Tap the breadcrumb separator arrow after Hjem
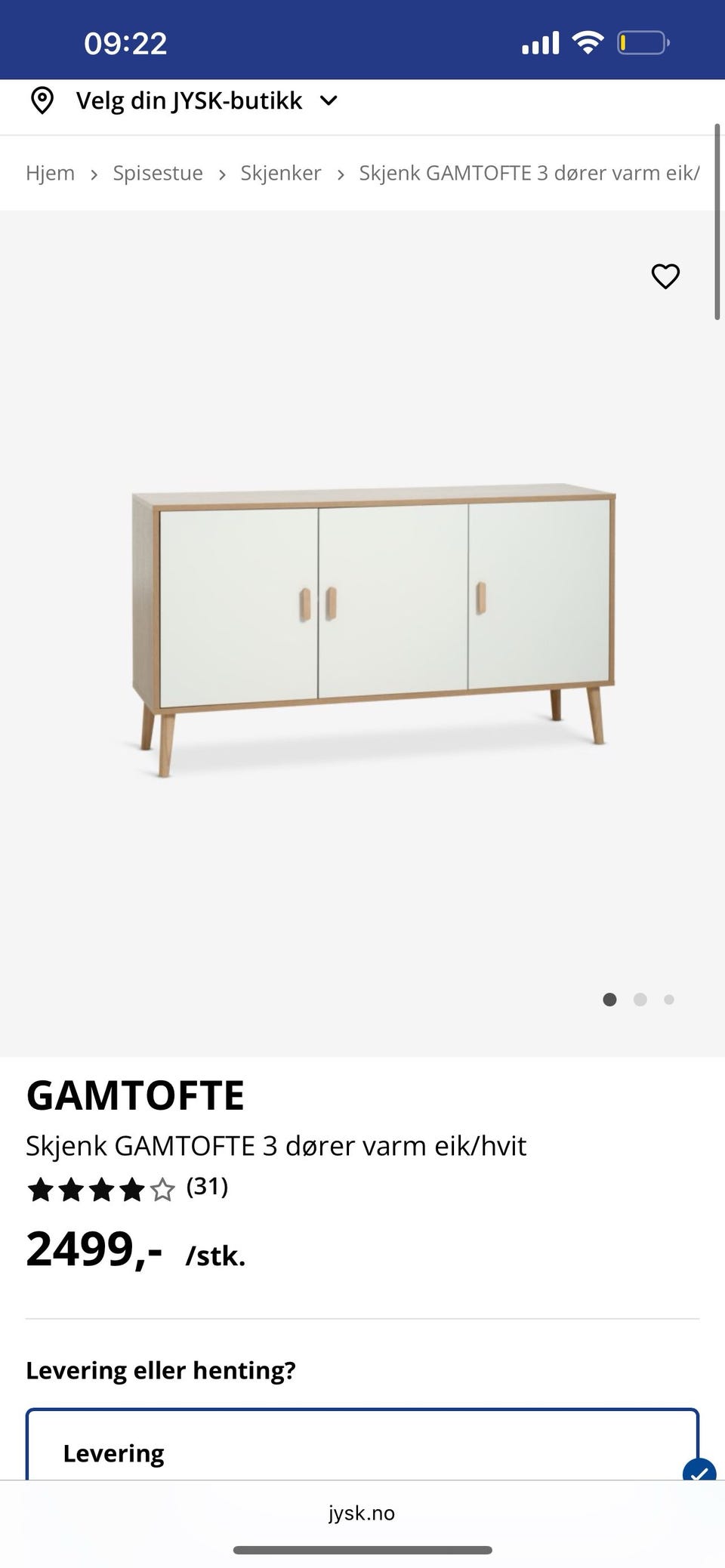This screenshot has height=1568, width=725. coord(94,174)
